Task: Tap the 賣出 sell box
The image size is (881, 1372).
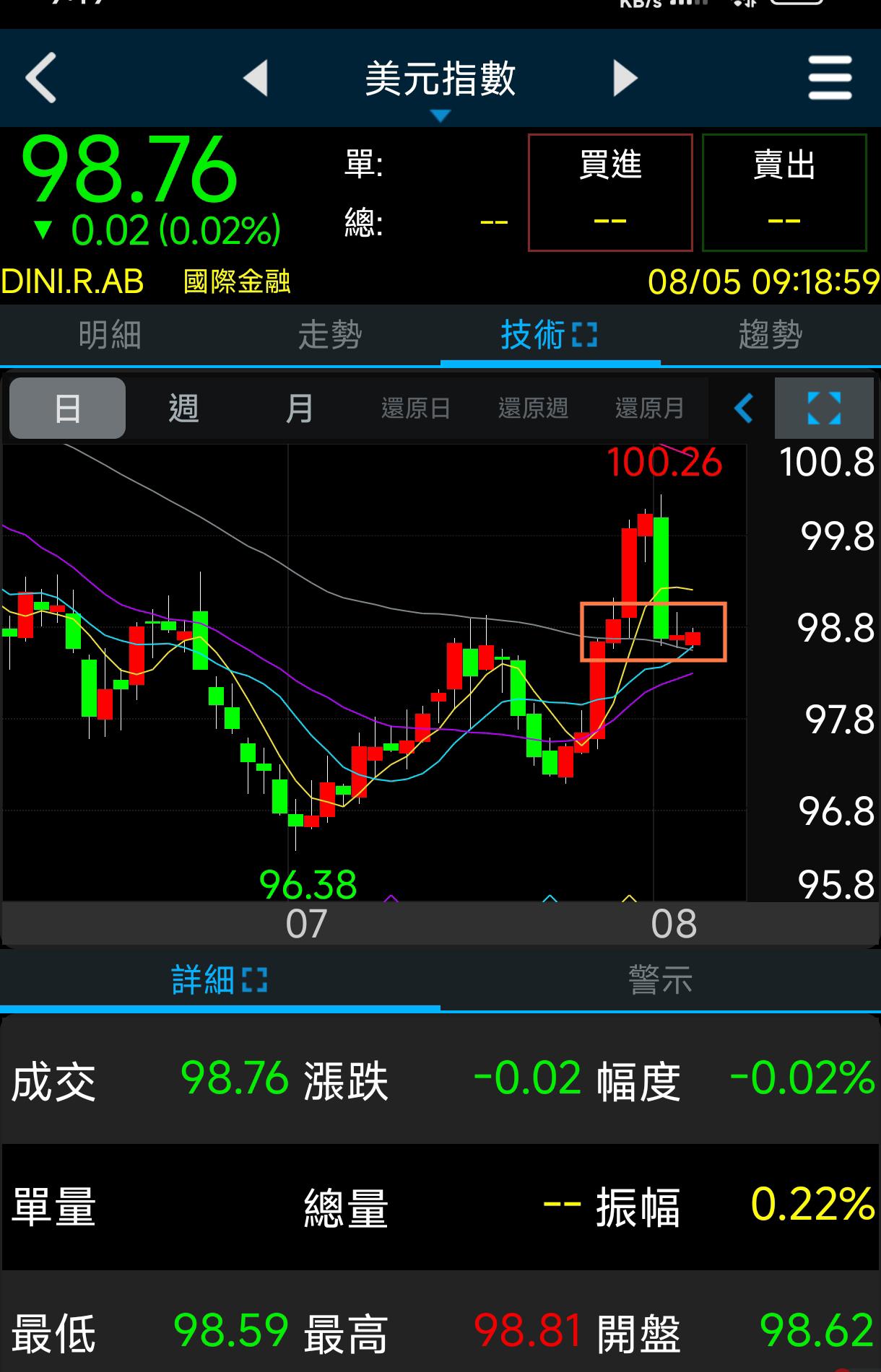Action: coord(784,192)
